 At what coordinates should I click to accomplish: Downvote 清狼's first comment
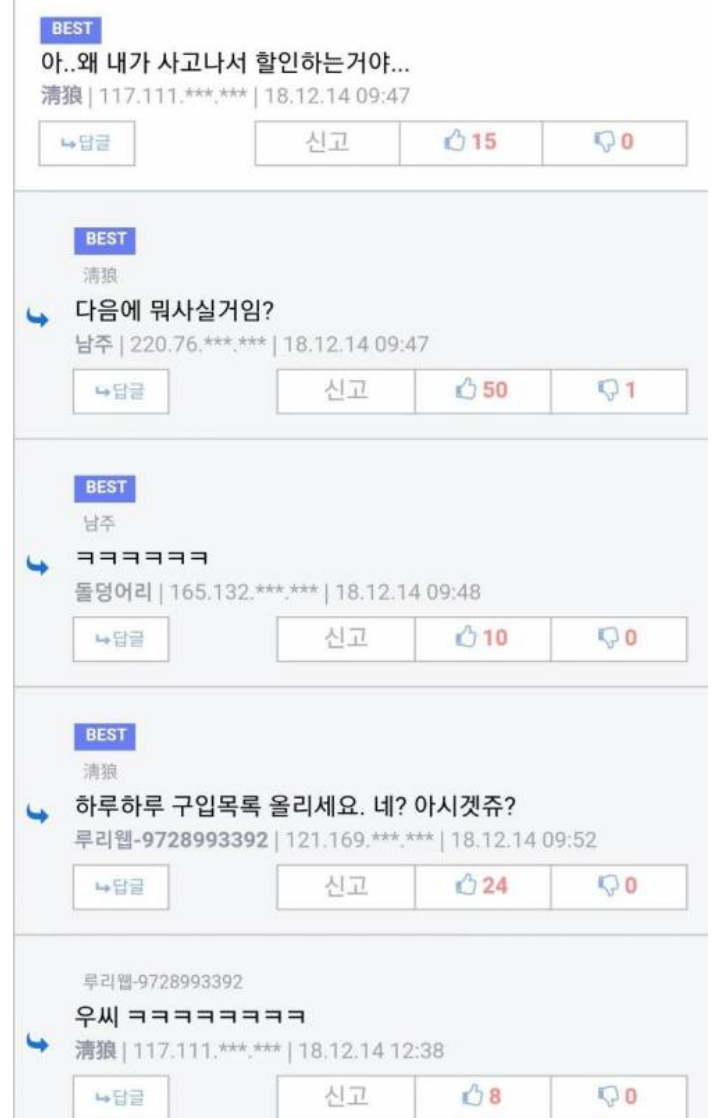[614, 143]
